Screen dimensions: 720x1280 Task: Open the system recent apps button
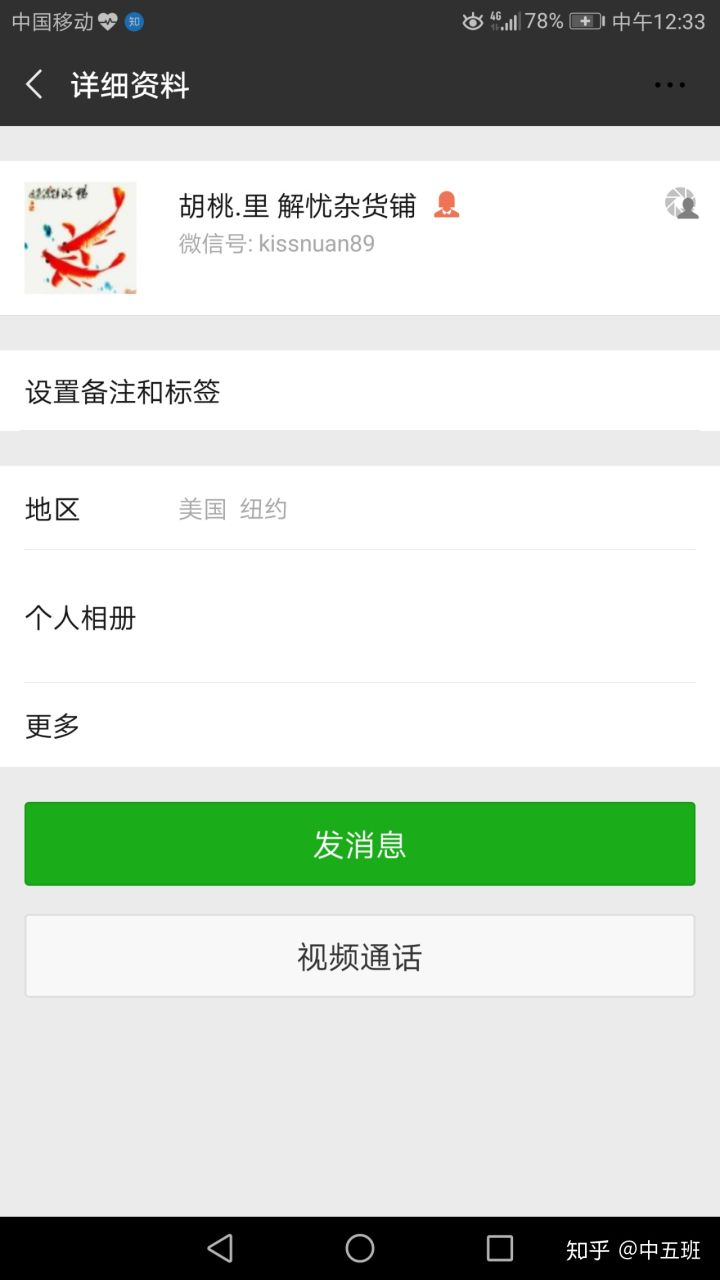(x=499, y=1248)
